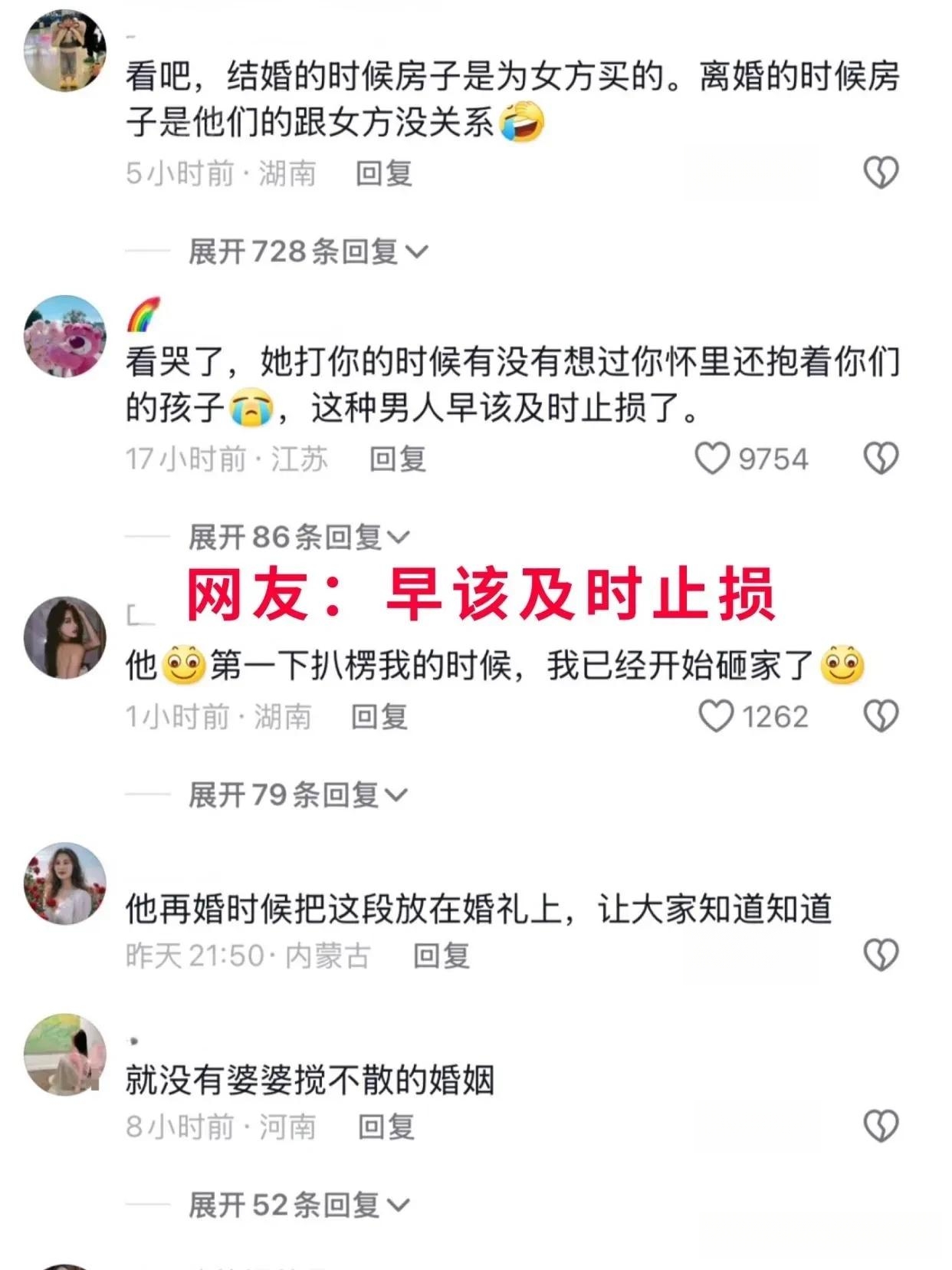Dislike the comment from Henan
Image resolution: width=952 pixels, height=1270 pixels.
tap(881, 1127)
